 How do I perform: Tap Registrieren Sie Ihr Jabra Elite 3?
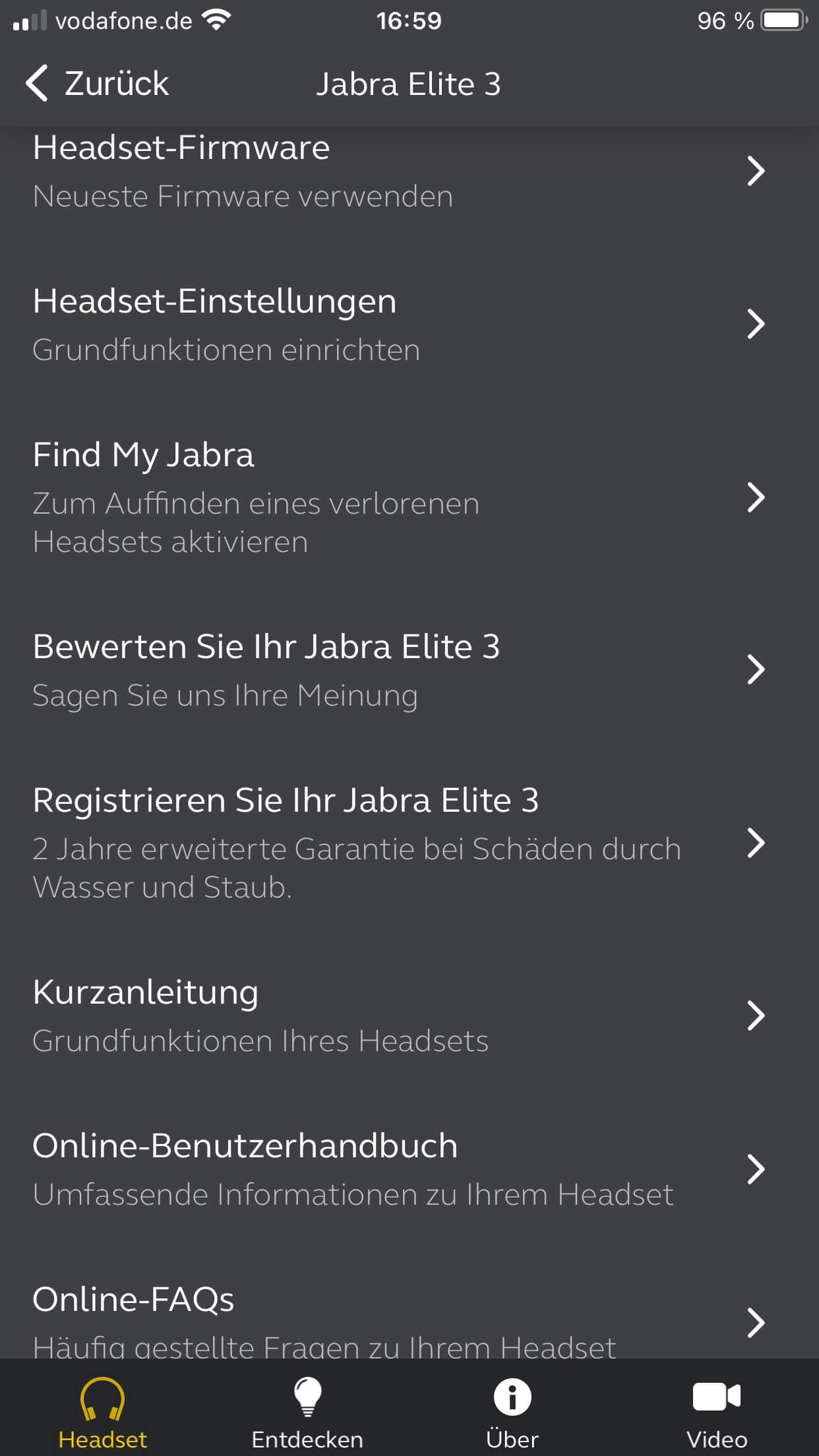(x=396, y=842)
